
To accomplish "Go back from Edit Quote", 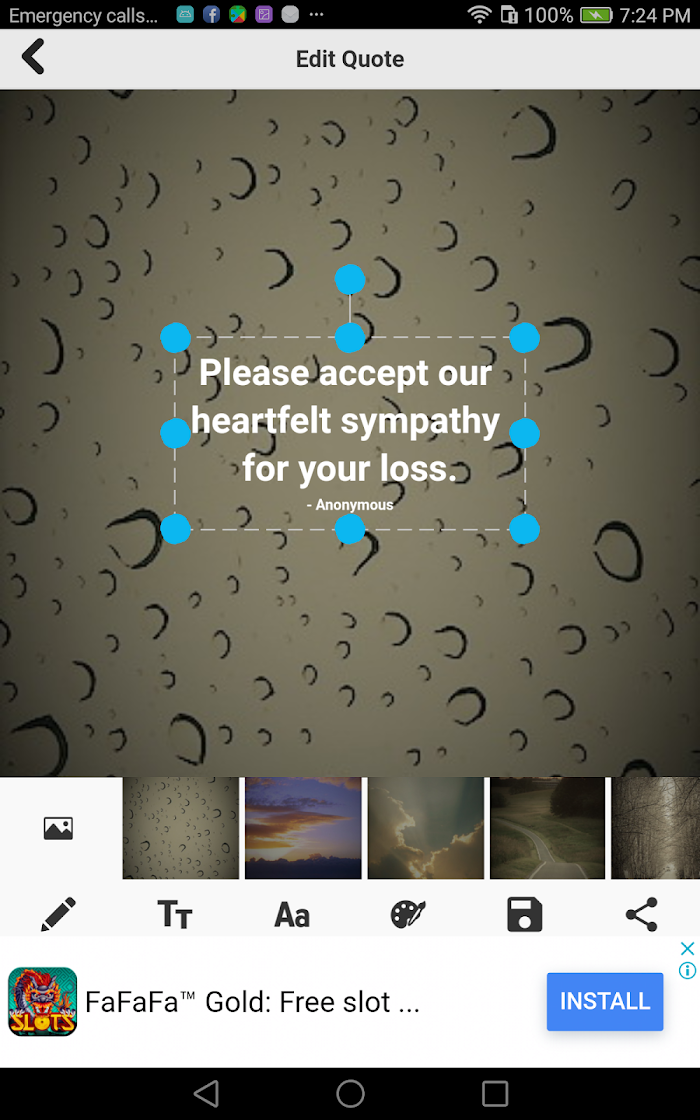I will point(33,57).
